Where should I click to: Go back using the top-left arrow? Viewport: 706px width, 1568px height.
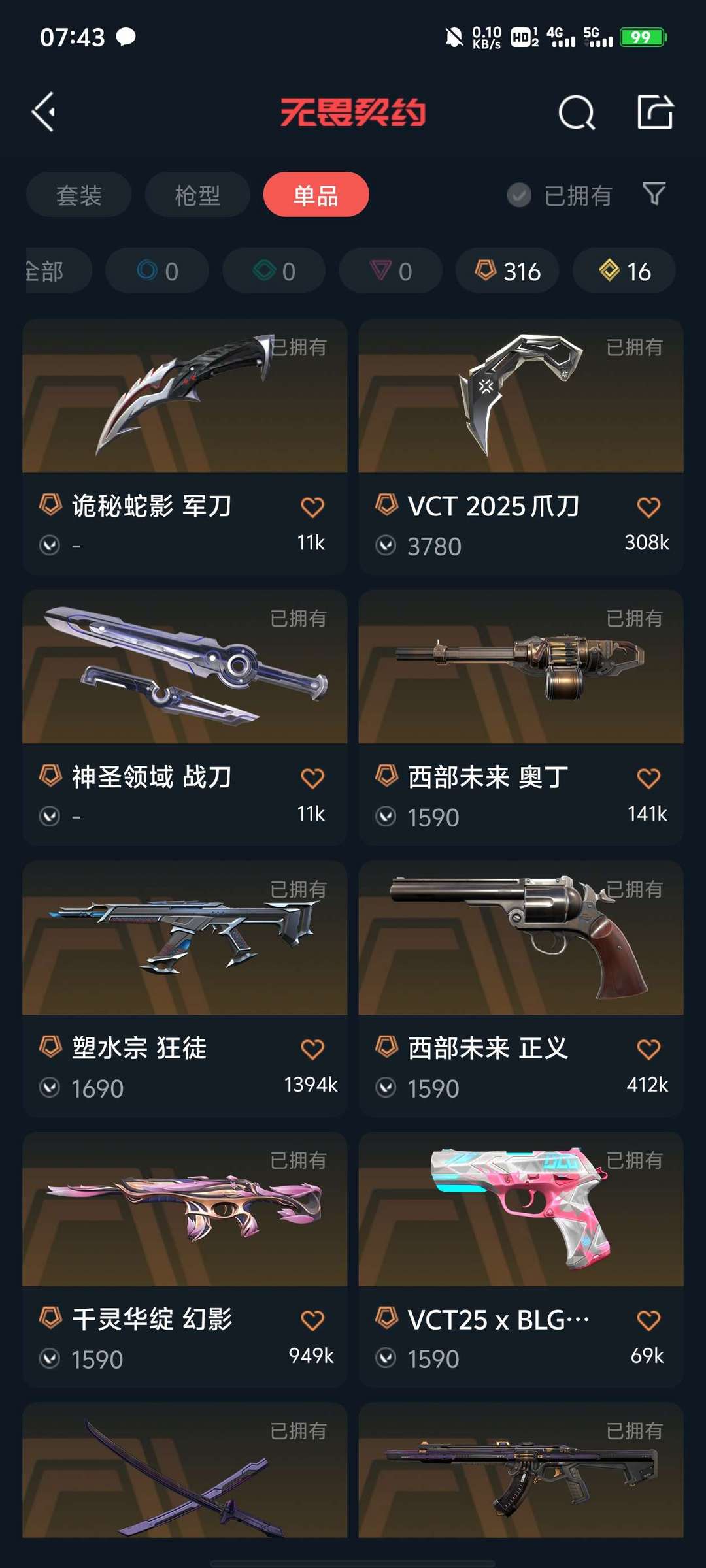point(44,112)
